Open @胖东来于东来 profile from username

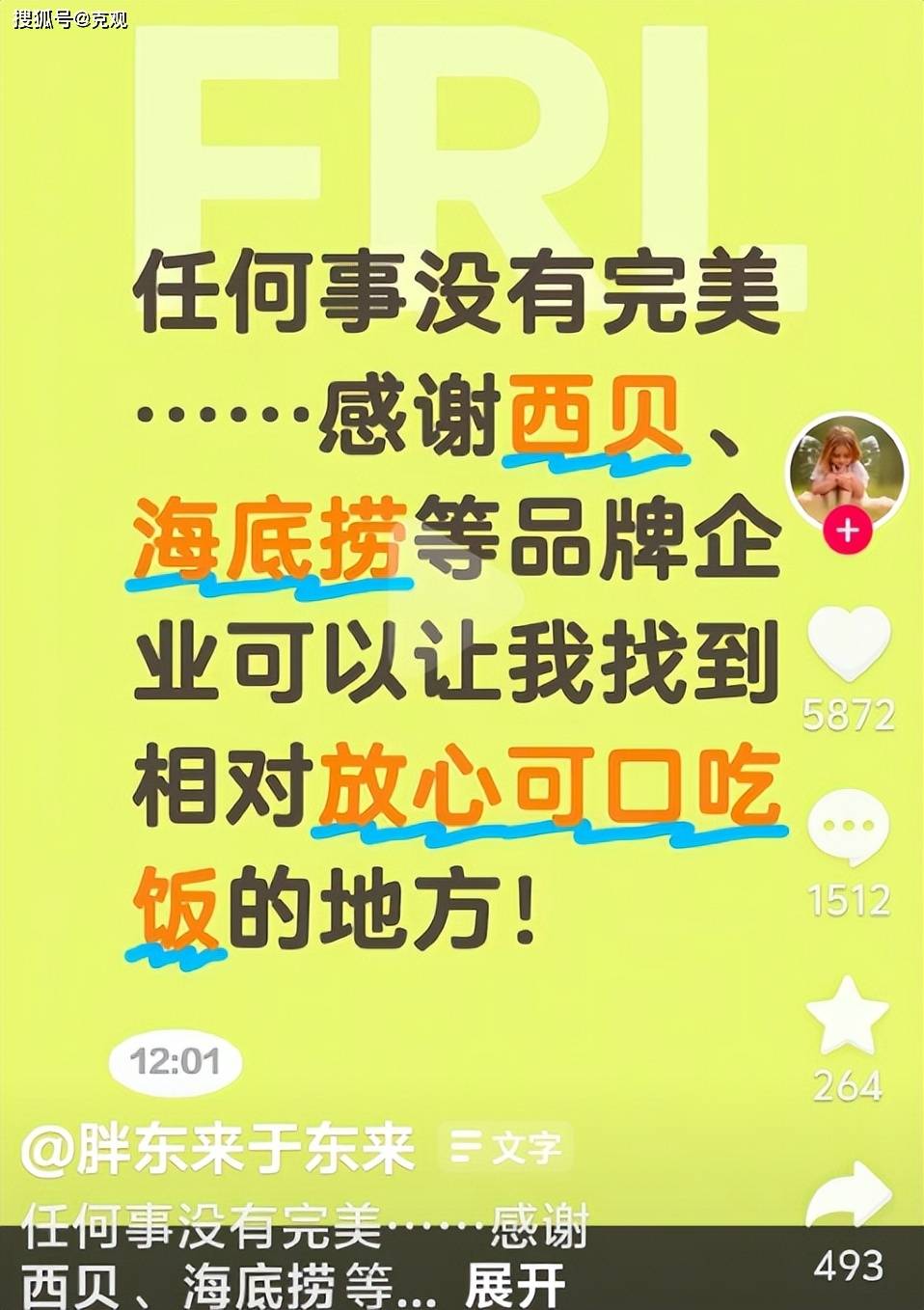click(219, 1148)
